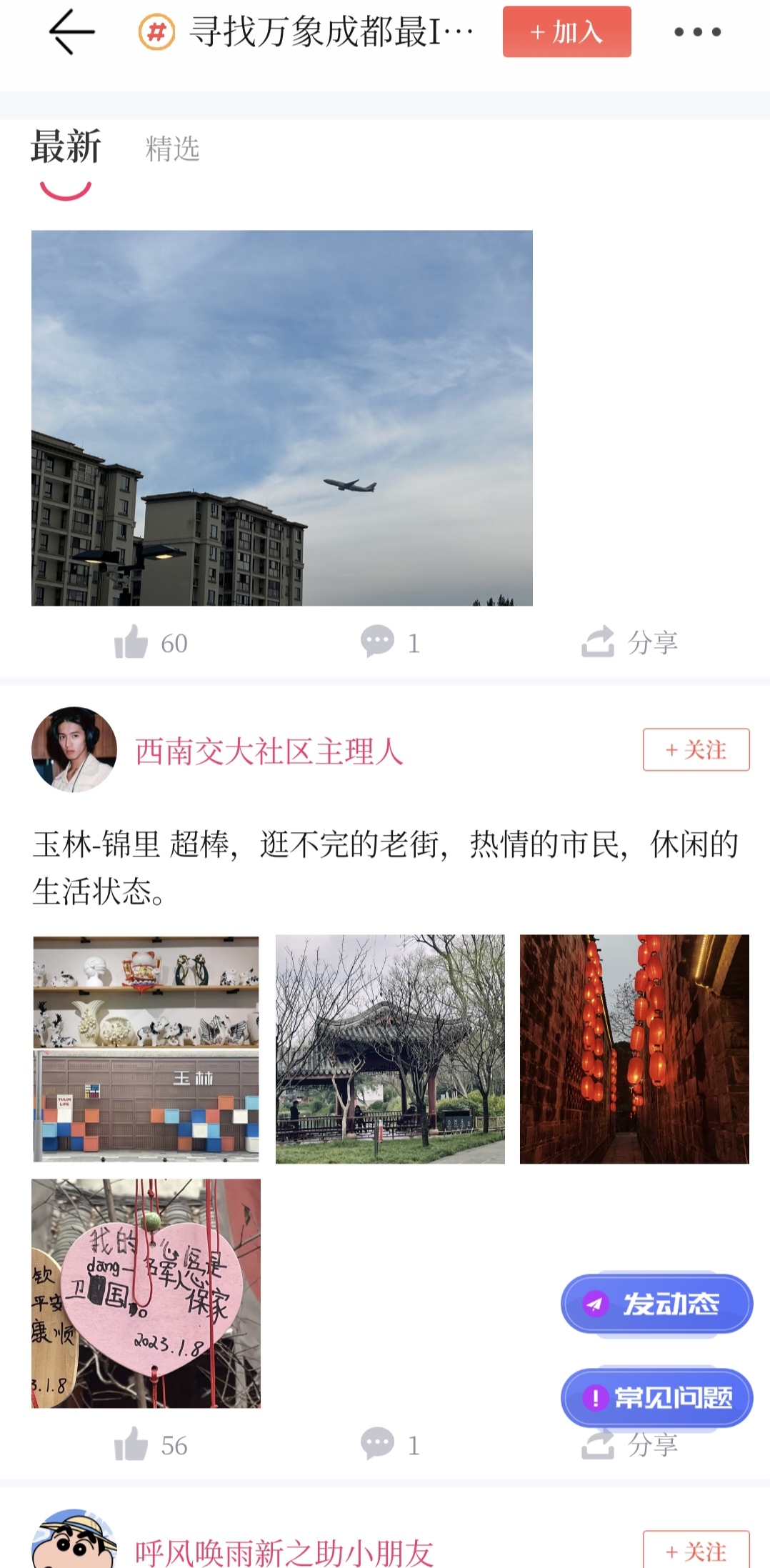View the pavilion park photo
770x1568 pixels.
390,1049
